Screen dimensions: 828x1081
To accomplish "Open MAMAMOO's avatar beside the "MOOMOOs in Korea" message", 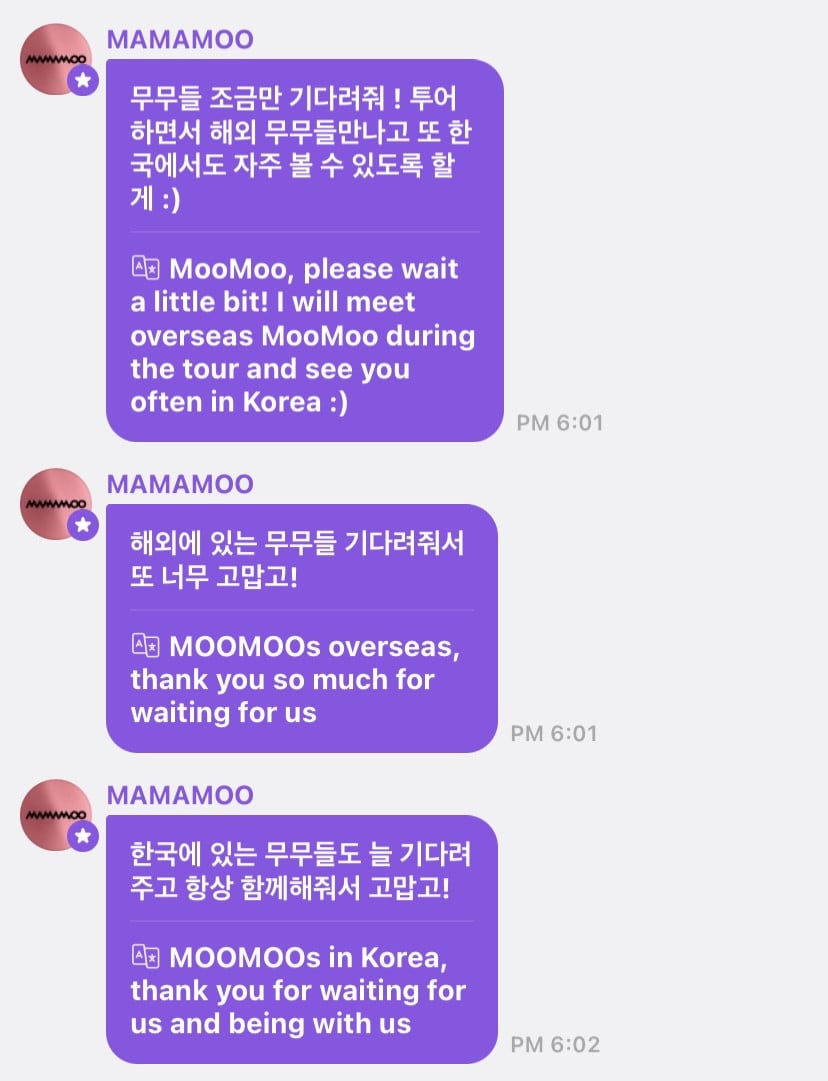I will click(x=56, y=815).
